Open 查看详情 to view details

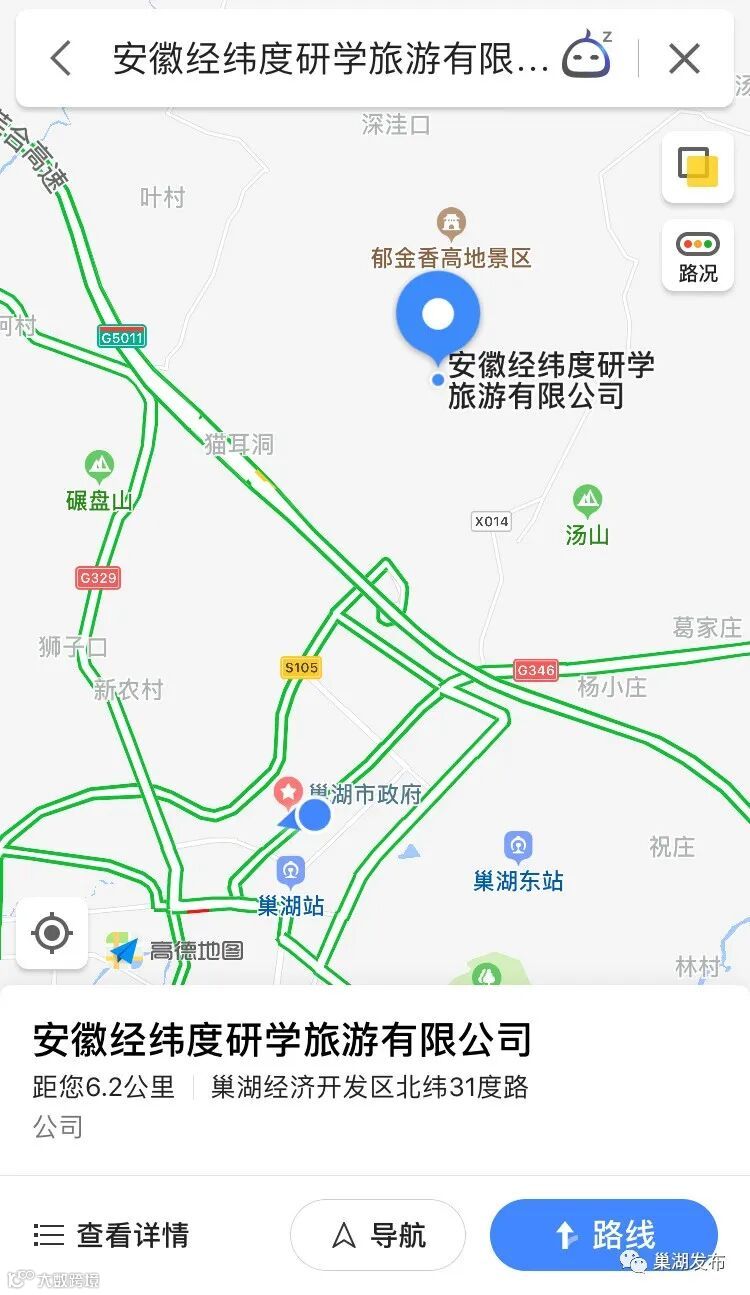(x=111, y=1235)
